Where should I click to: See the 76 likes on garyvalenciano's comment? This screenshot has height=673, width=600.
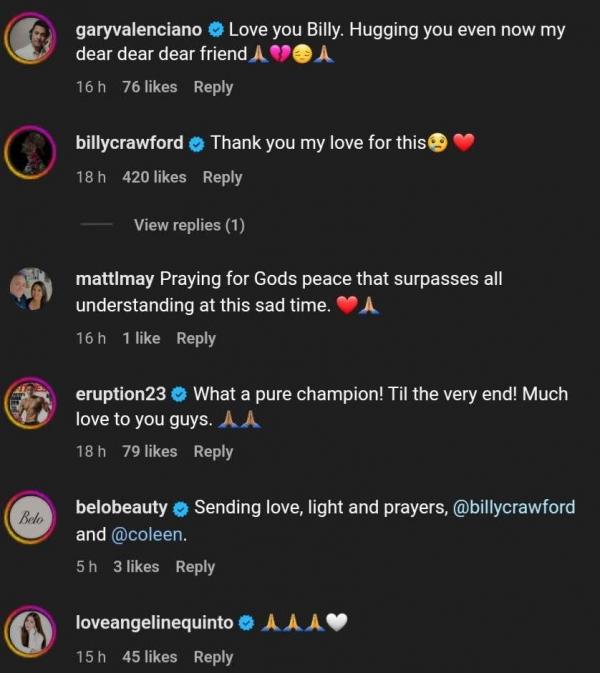click(149, 87)
